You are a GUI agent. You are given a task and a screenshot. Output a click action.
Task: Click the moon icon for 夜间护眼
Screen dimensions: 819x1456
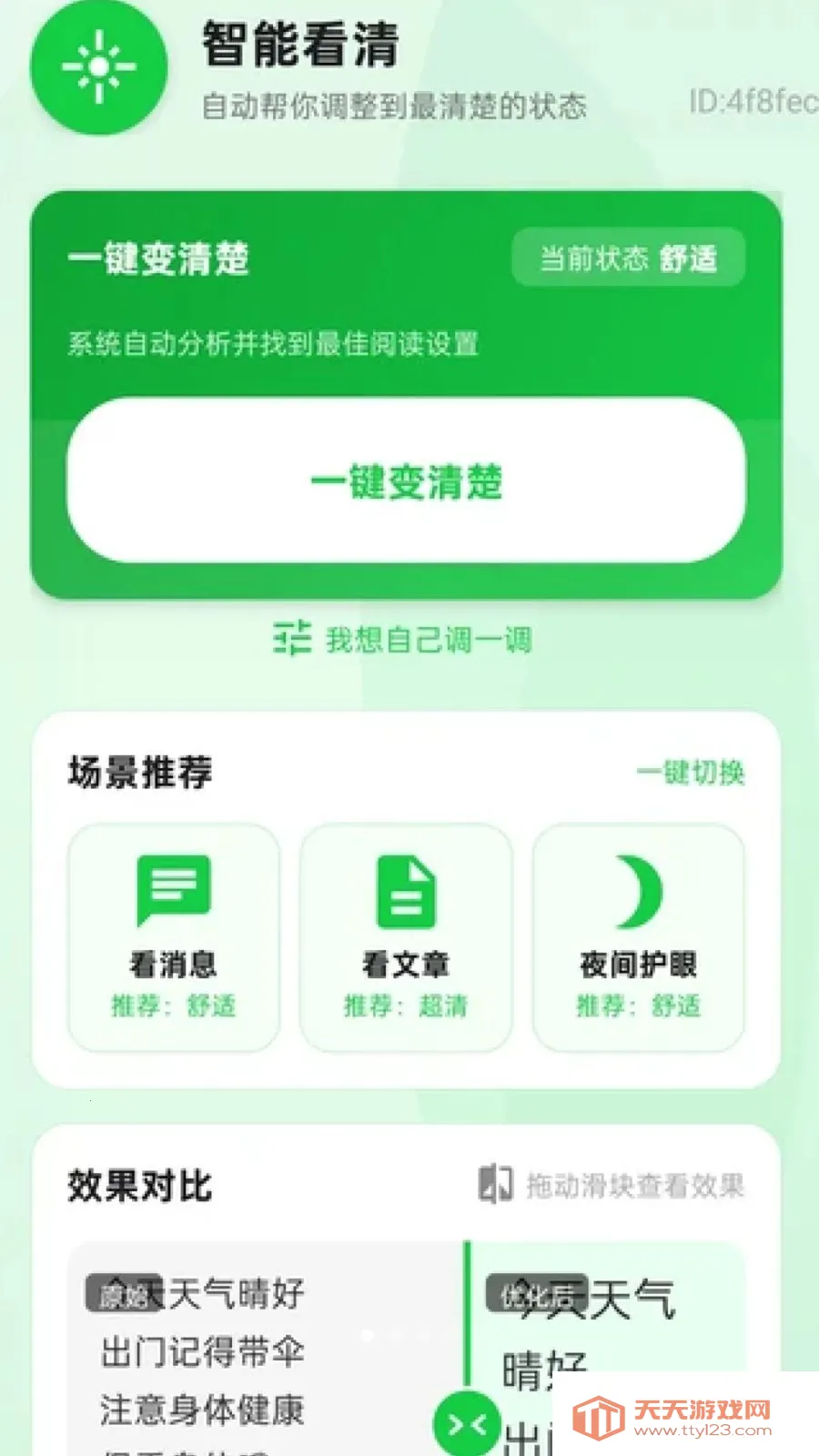tap(638, 892)
